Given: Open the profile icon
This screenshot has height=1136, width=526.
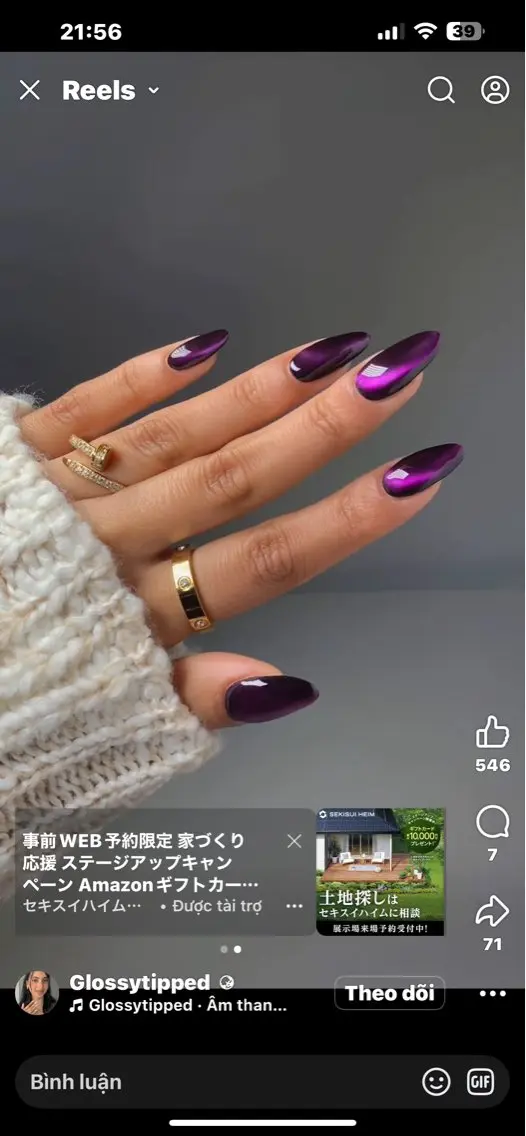Looking at the screenshot, I should [x=495, y=91].
